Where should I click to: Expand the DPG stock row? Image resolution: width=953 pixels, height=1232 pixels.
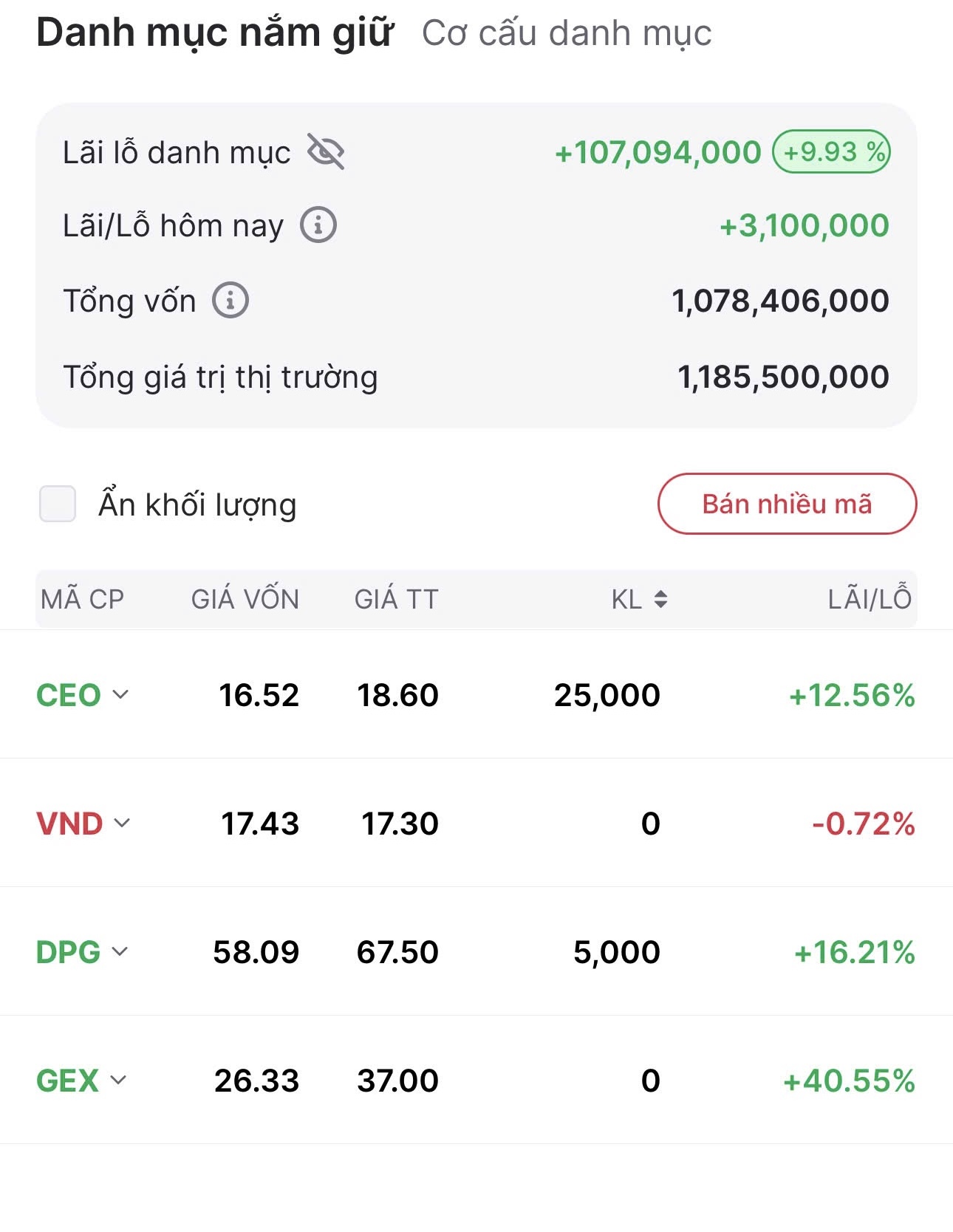(120, 951)
